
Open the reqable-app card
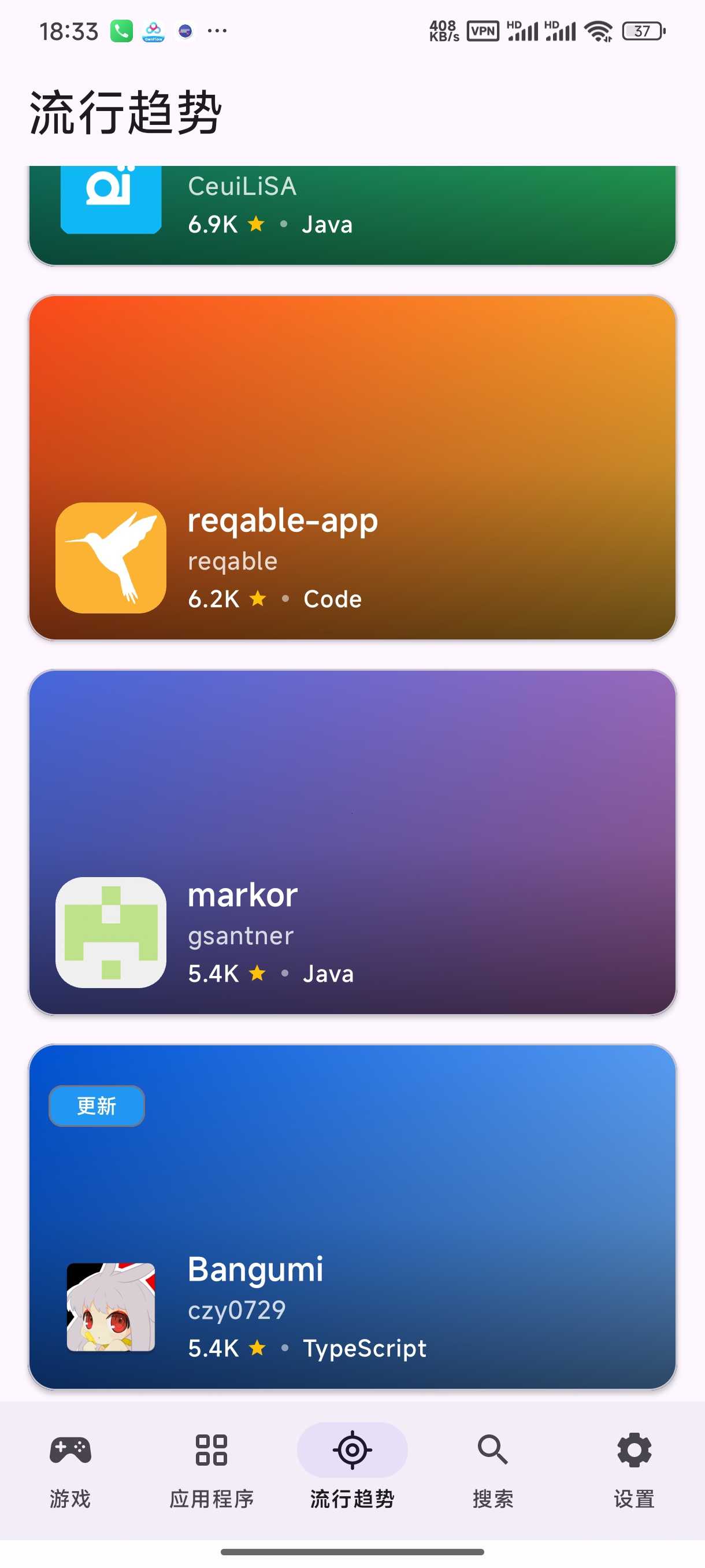[352, 468]
